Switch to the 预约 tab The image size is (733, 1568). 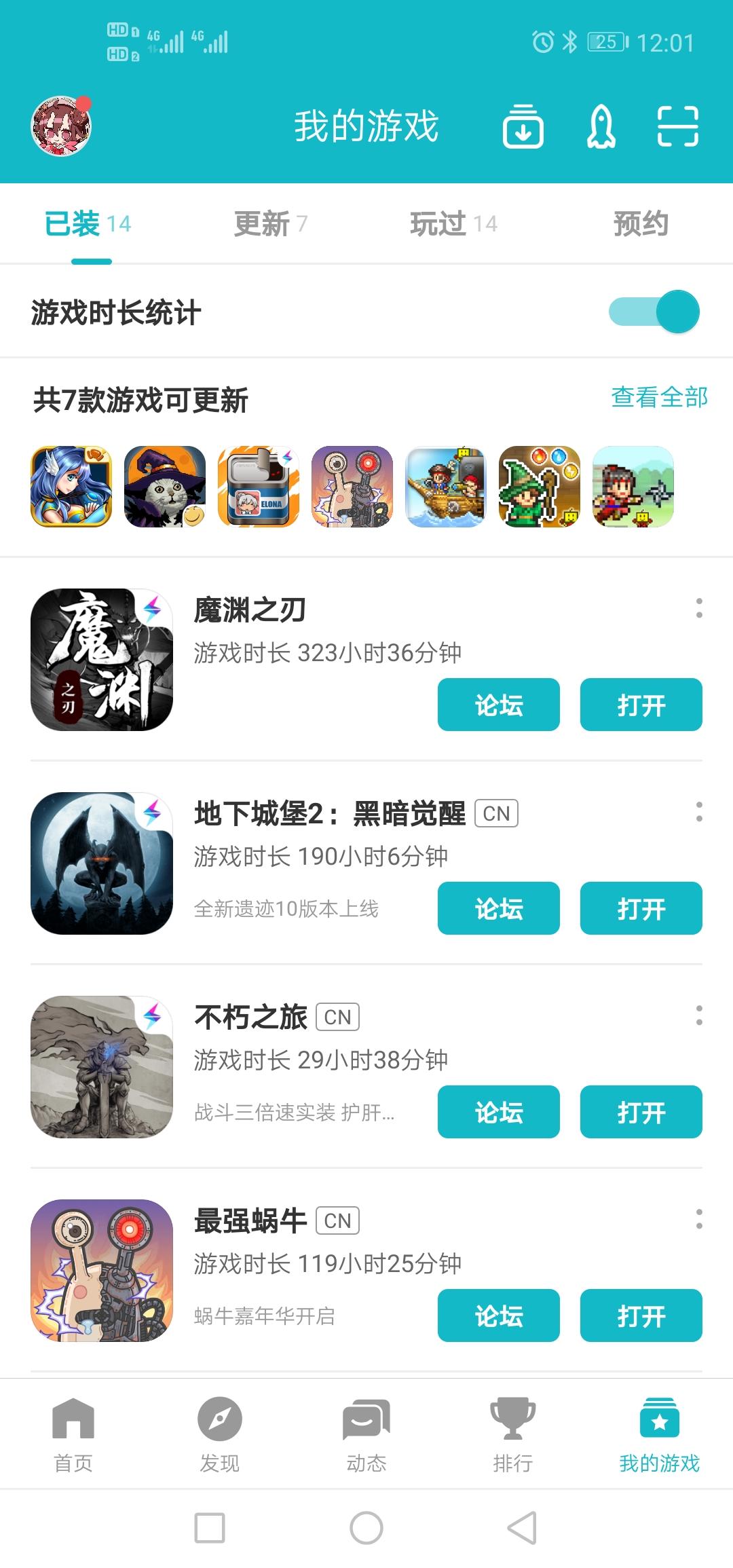(x=641, y=224)
